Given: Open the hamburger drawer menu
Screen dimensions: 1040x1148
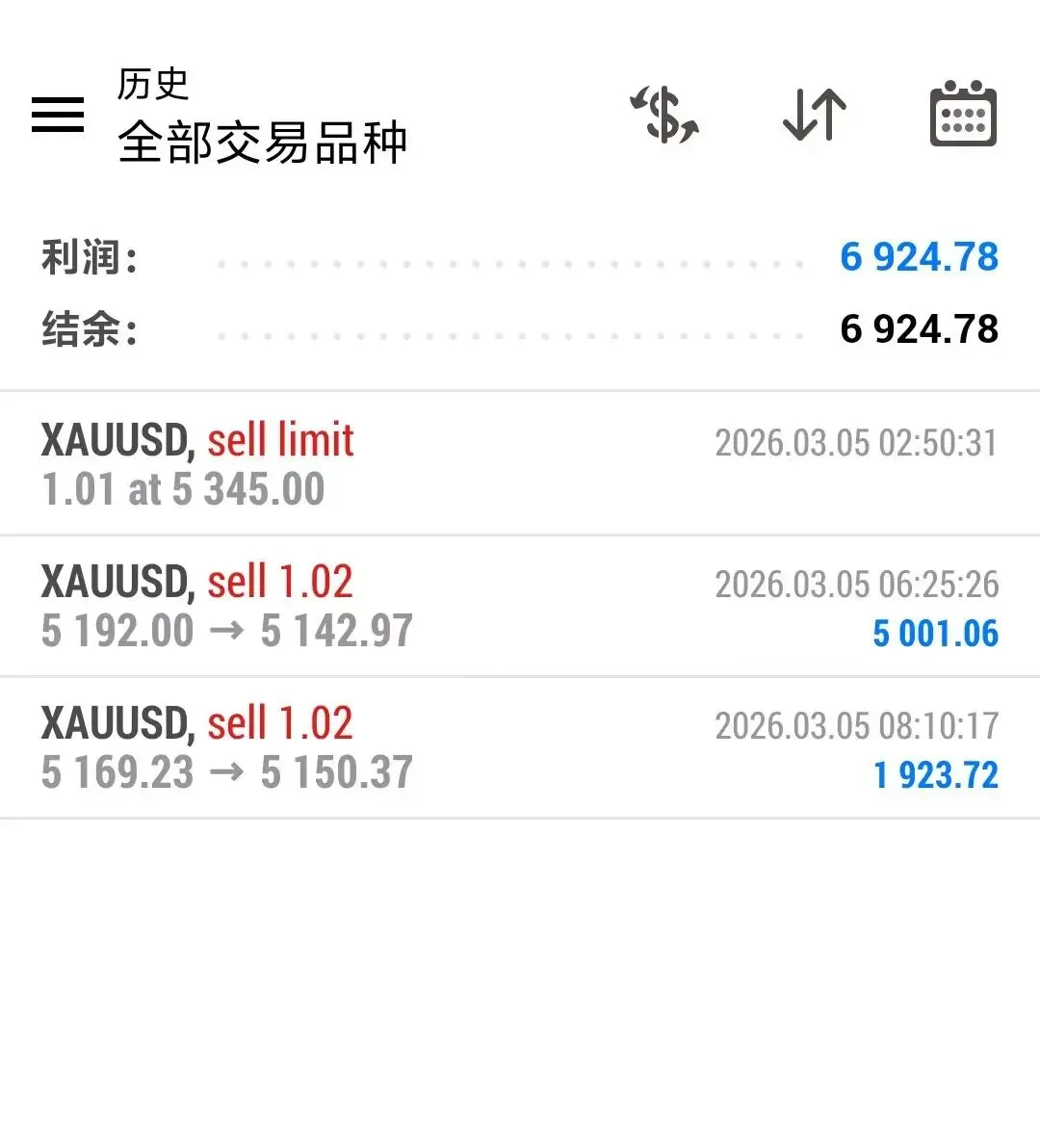Looking at the screenshot, I should click(58, 115).
